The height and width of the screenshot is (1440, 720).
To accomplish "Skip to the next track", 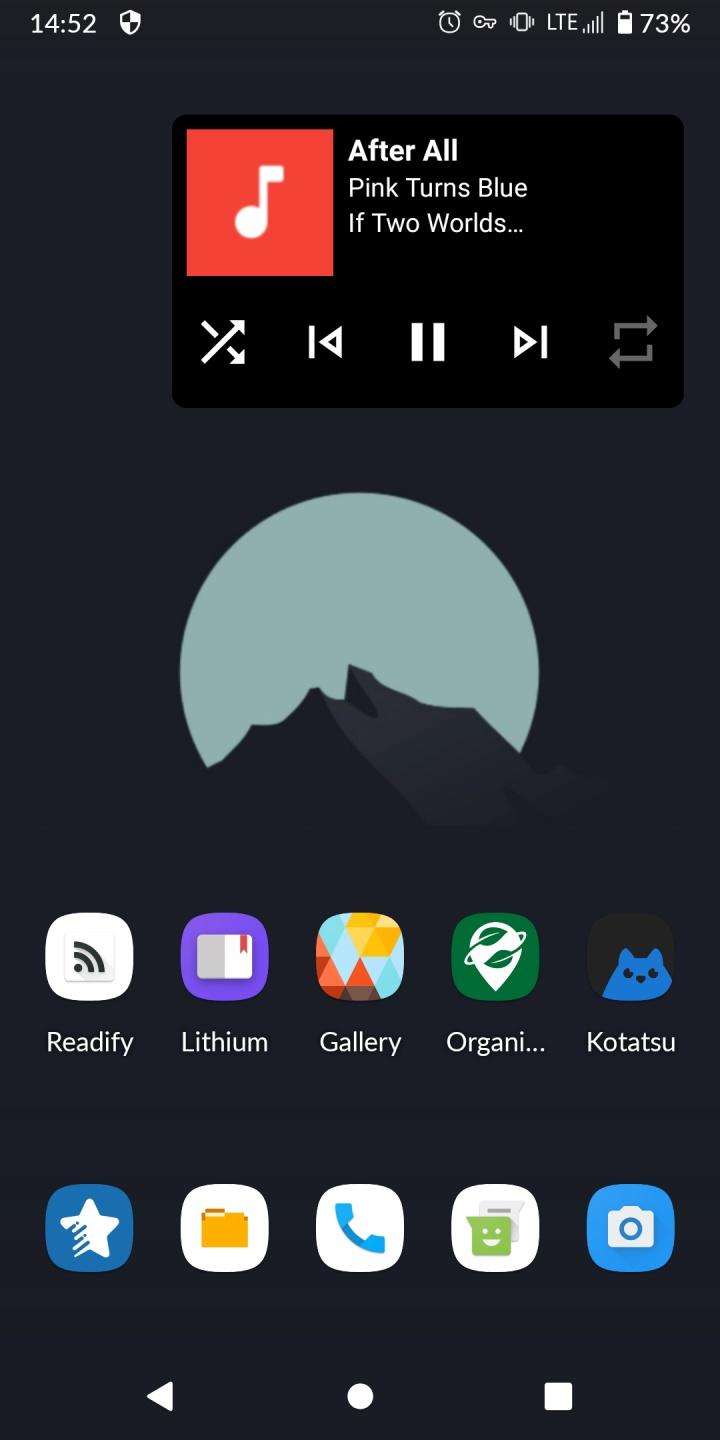I will coord(530,342).
